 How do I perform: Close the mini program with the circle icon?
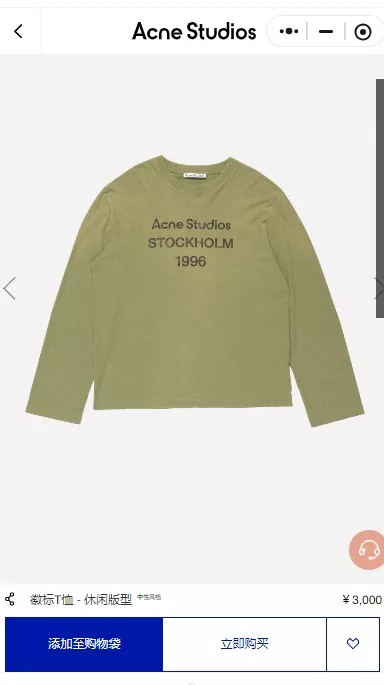pos(363,31)
